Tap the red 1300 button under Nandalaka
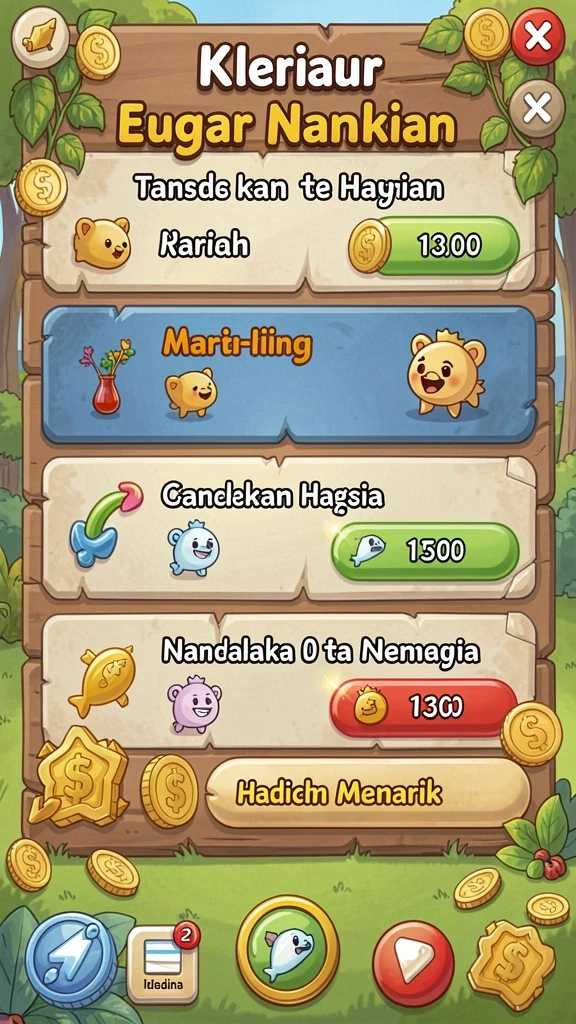 424,707
